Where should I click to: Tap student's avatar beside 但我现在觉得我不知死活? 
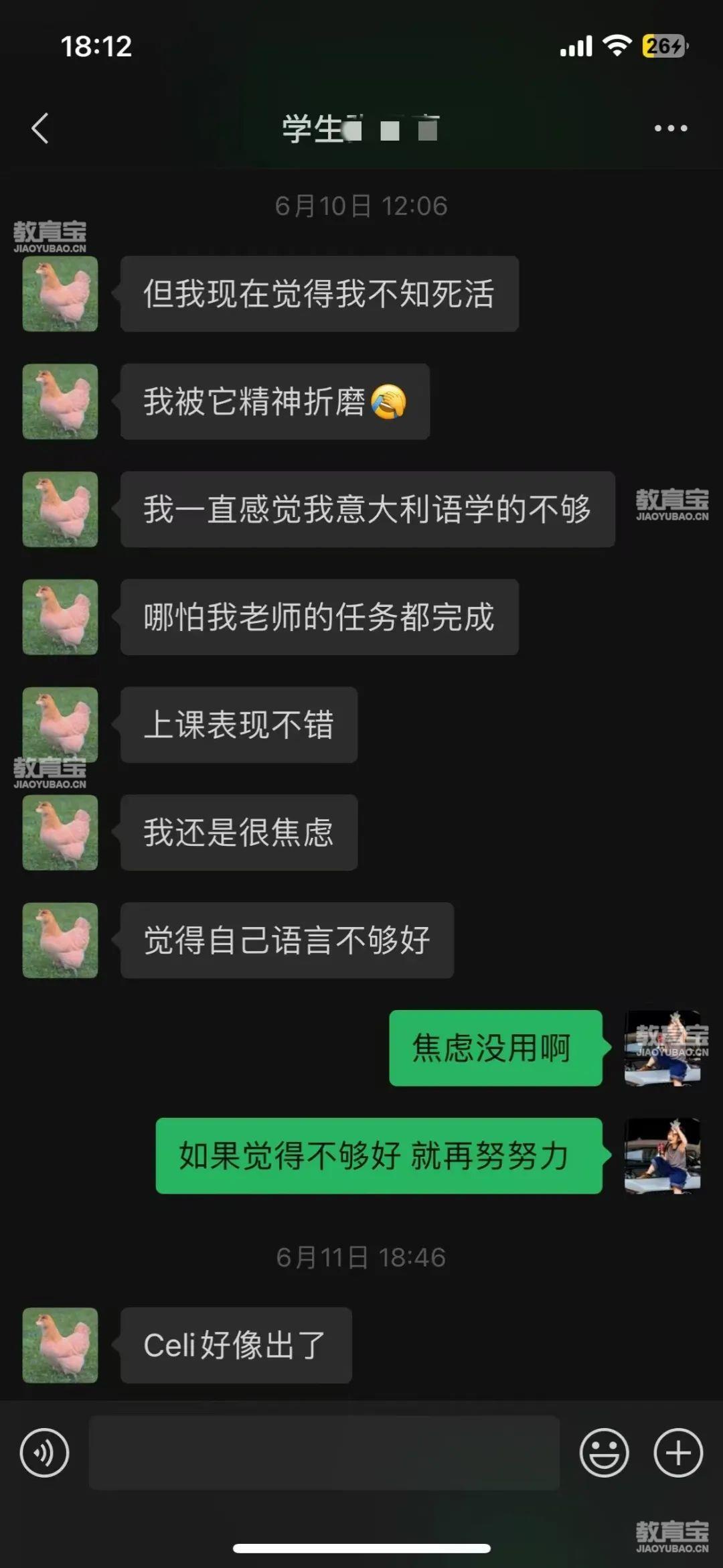60,294
